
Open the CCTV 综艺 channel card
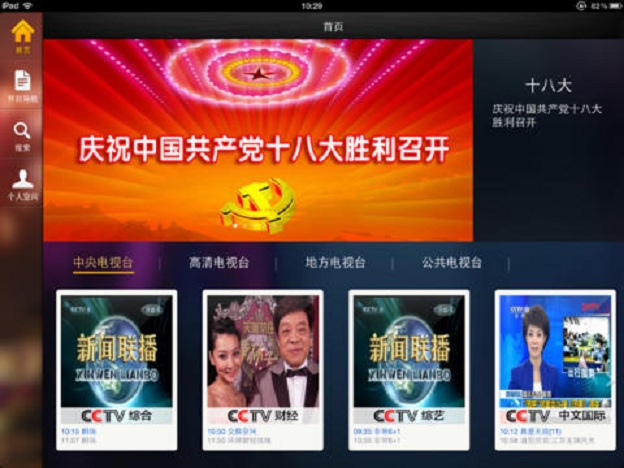(409, 370)
